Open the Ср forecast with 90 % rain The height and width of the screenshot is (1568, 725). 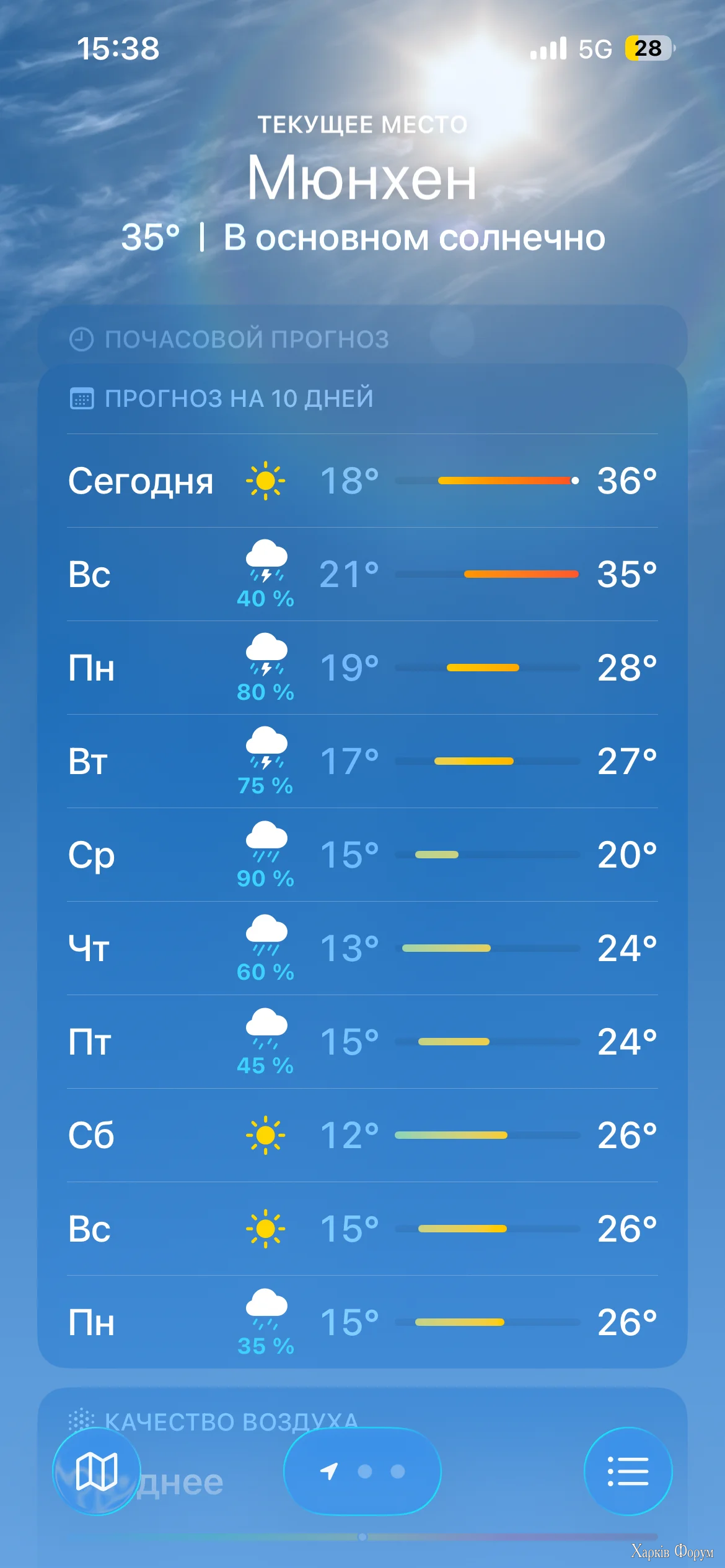tap(362, 855)
